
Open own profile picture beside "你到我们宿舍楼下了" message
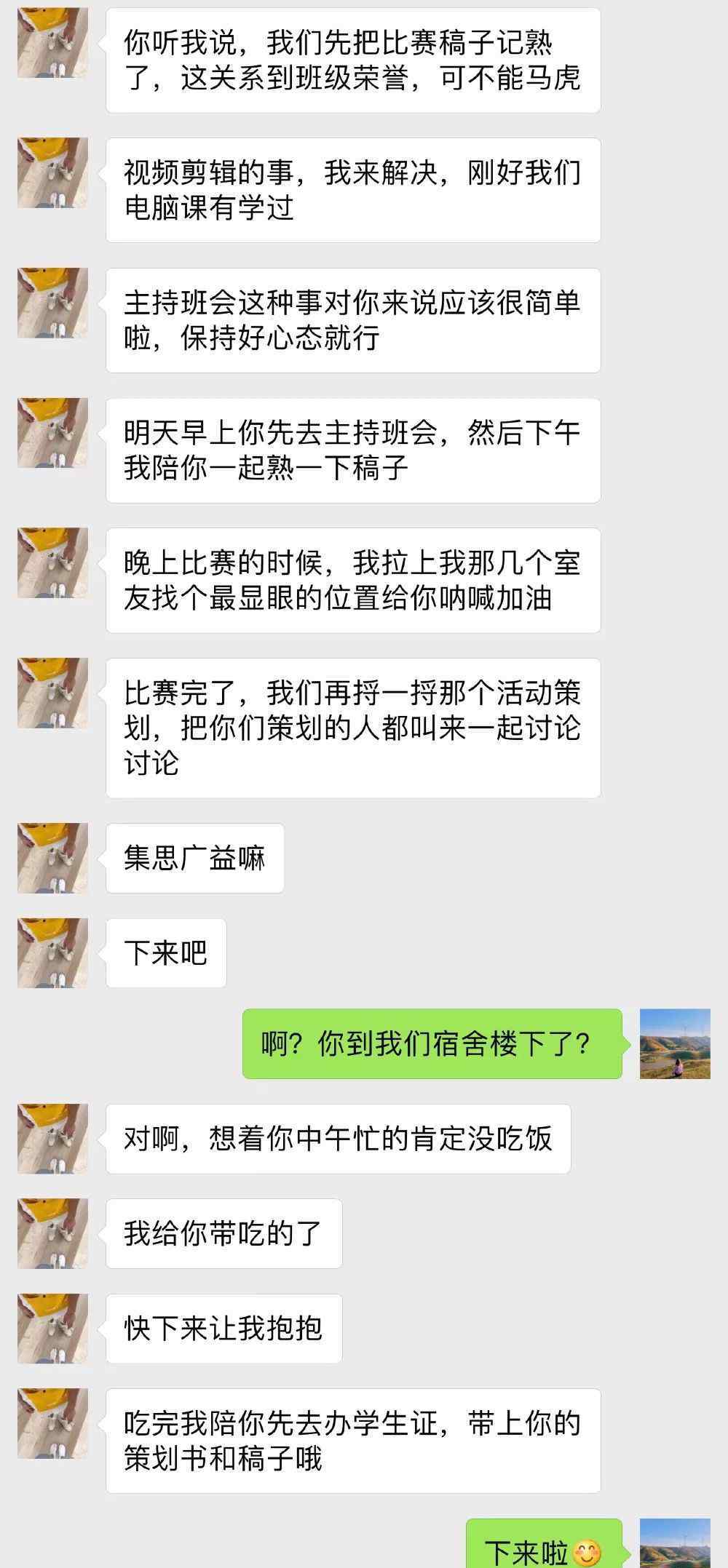(675, 1043)
